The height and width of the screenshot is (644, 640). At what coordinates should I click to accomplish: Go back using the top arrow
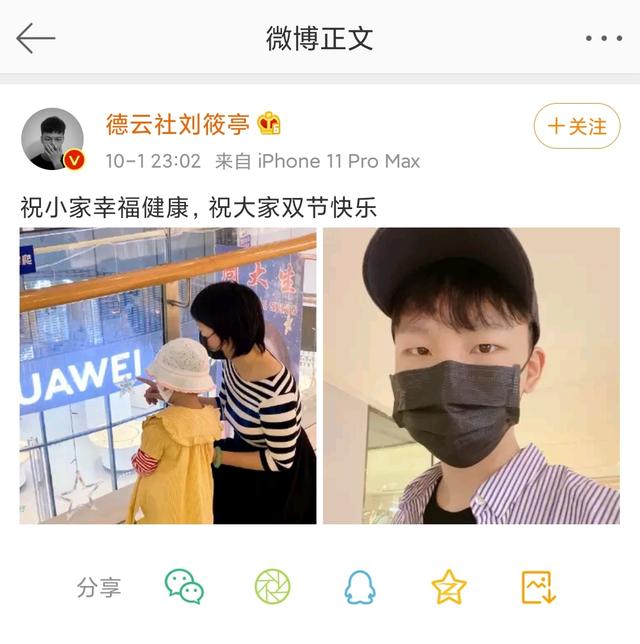[36, 39]
